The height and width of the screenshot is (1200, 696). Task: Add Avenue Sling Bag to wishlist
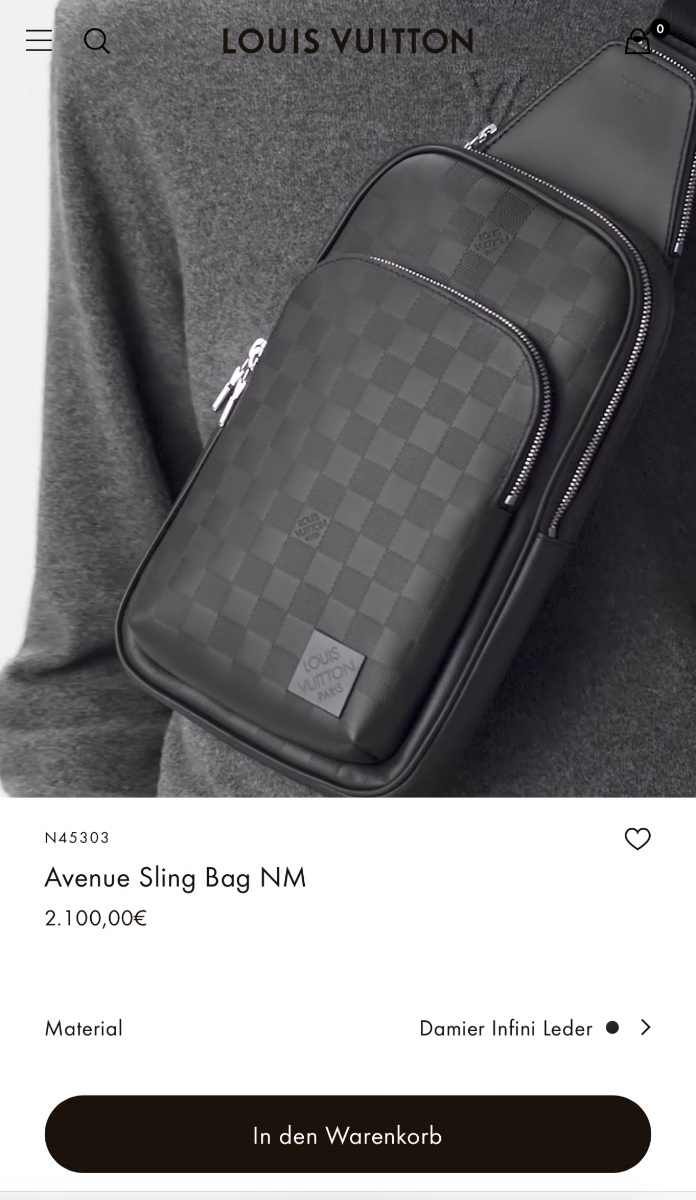[637, 839]
